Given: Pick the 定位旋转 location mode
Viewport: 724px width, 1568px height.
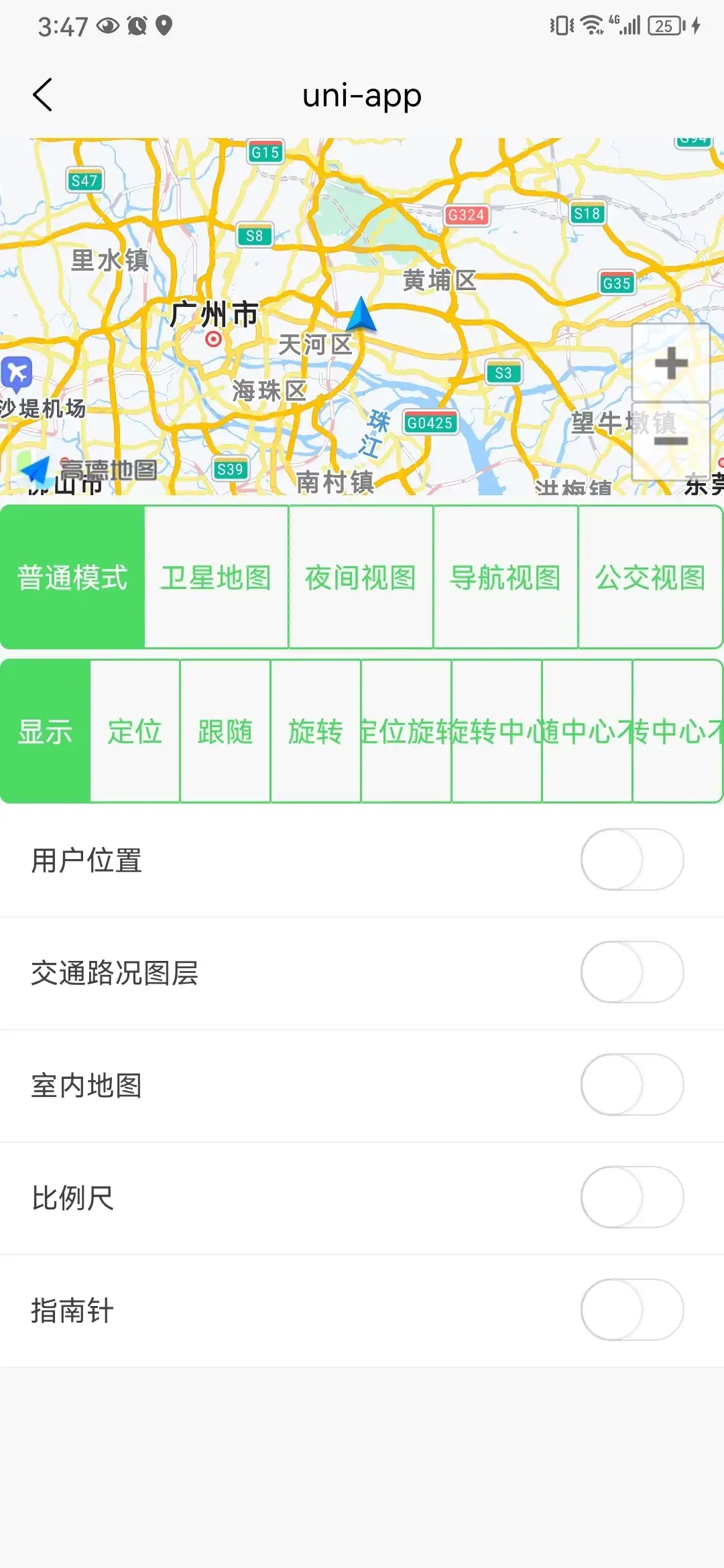Looking at the screenshot, I should click(406, 731).
